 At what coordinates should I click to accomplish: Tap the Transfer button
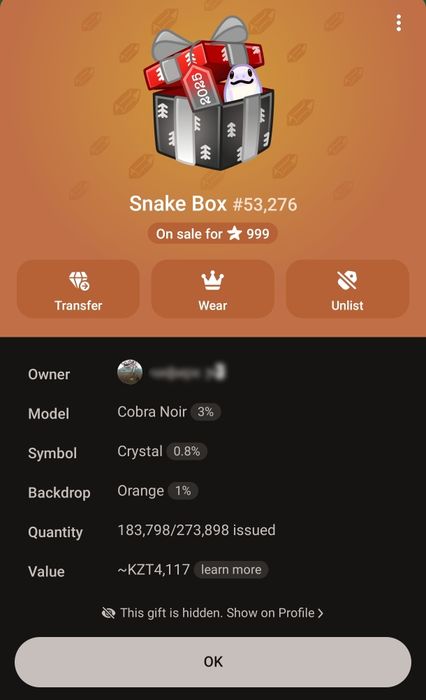click(x=78, y=289)
